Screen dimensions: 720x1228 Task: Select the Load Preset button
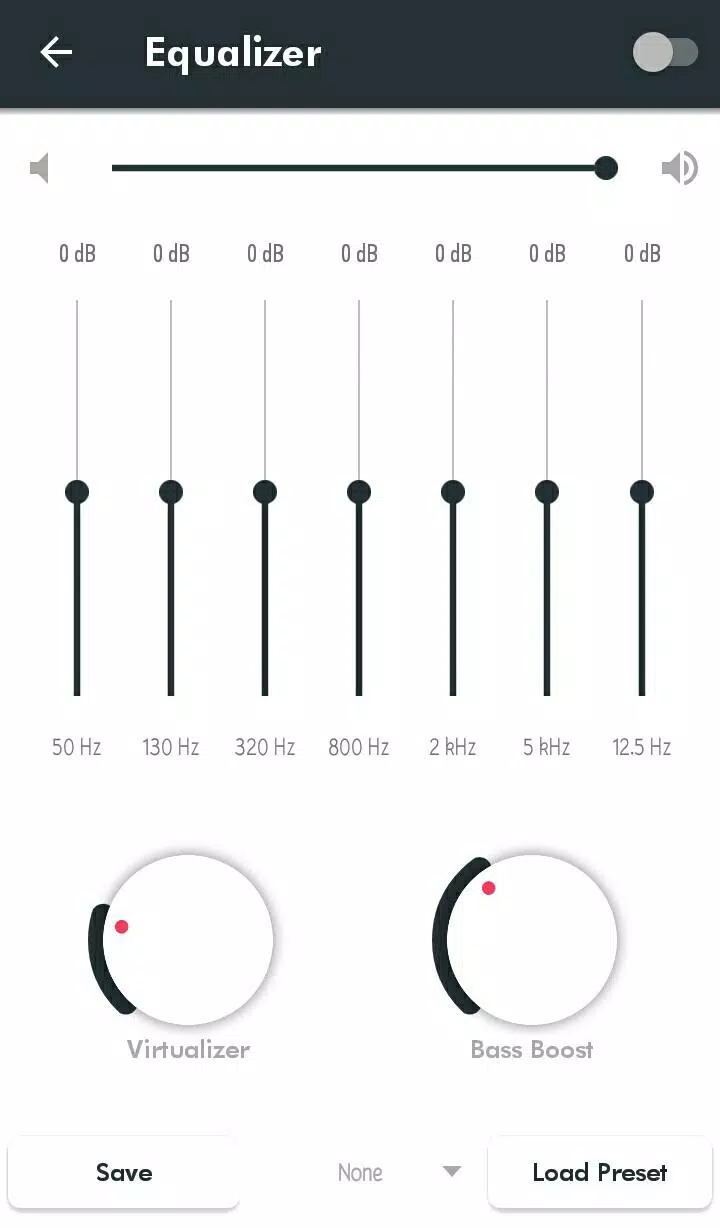point(599,1172)
